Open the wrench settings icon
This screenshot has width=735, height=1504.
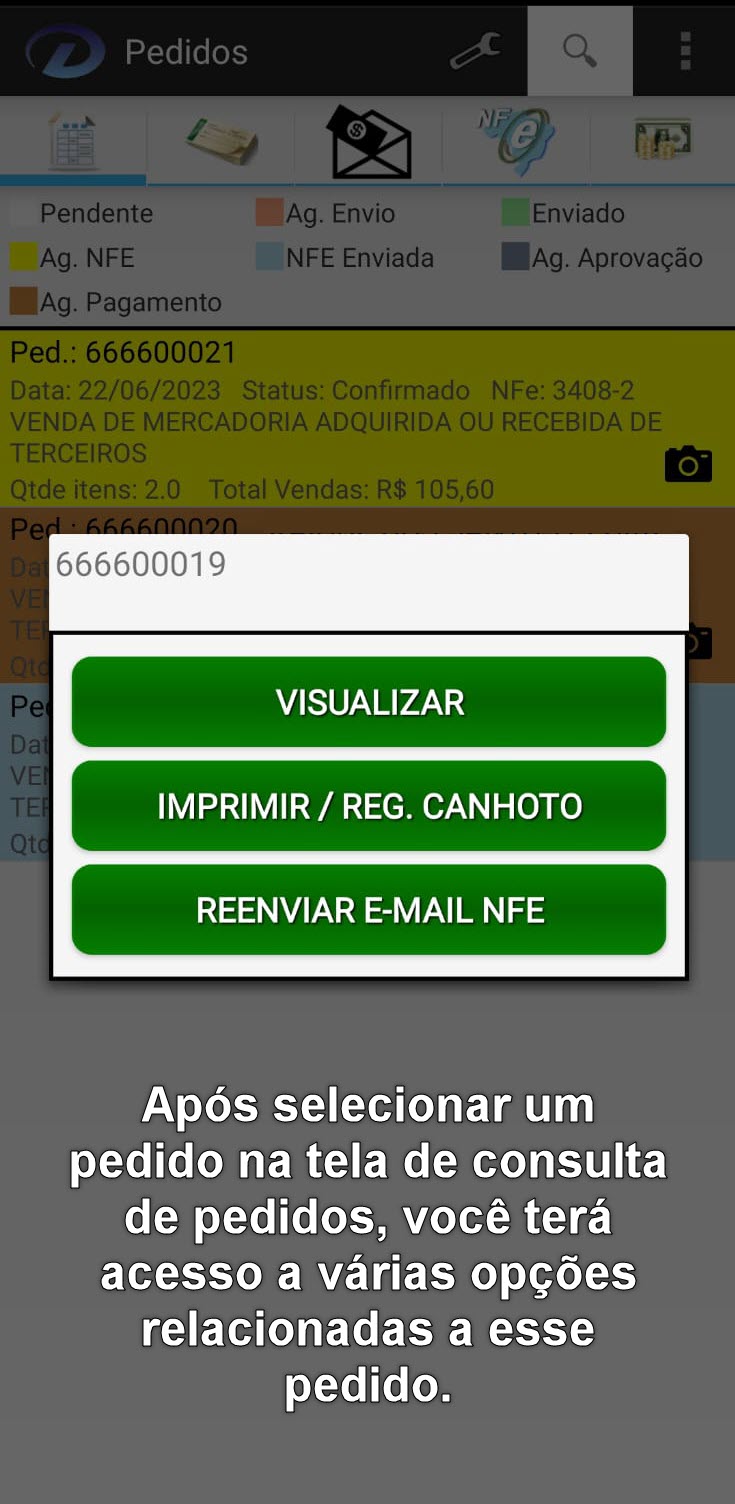tap(475, 51)
